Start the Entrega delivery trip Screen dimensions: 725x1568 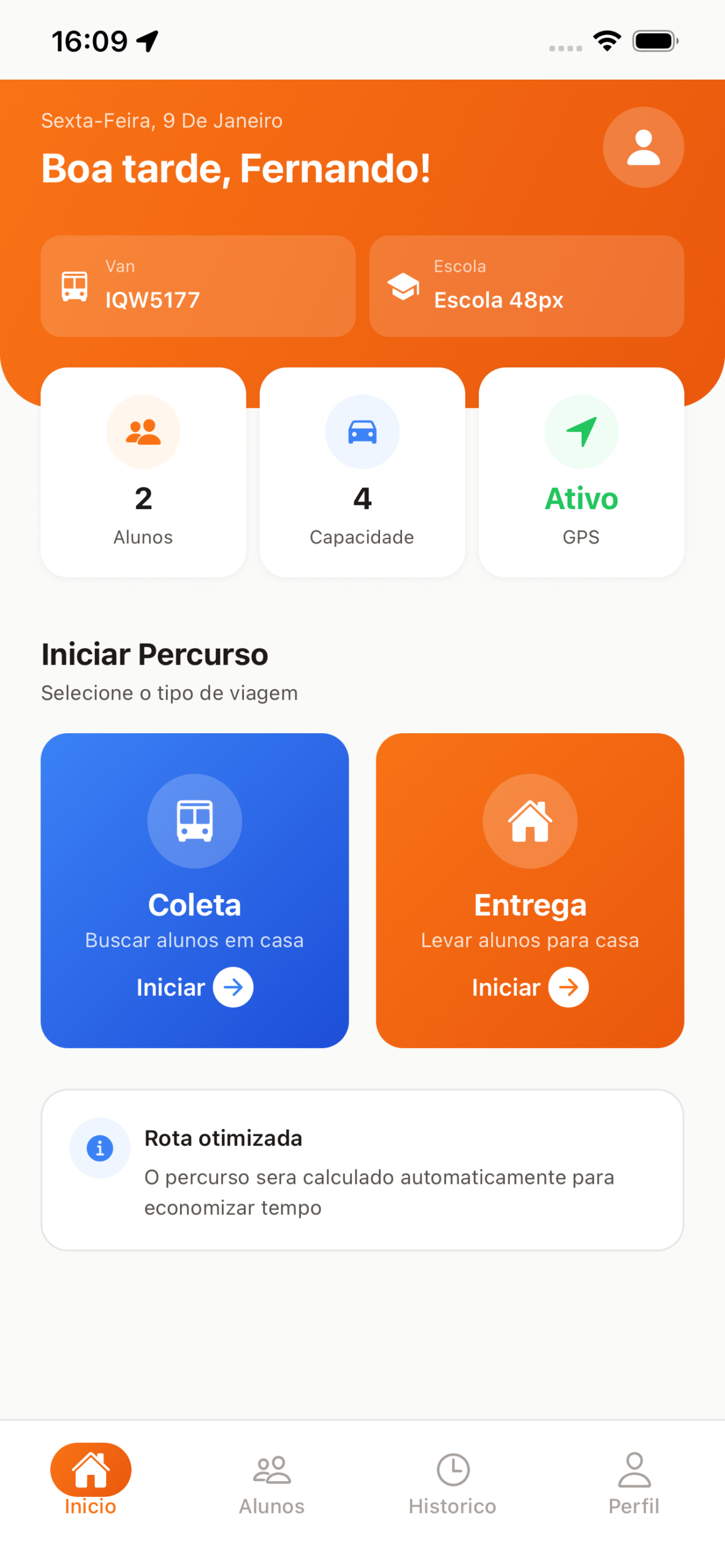pyautogui.click(x=530, y=889)
